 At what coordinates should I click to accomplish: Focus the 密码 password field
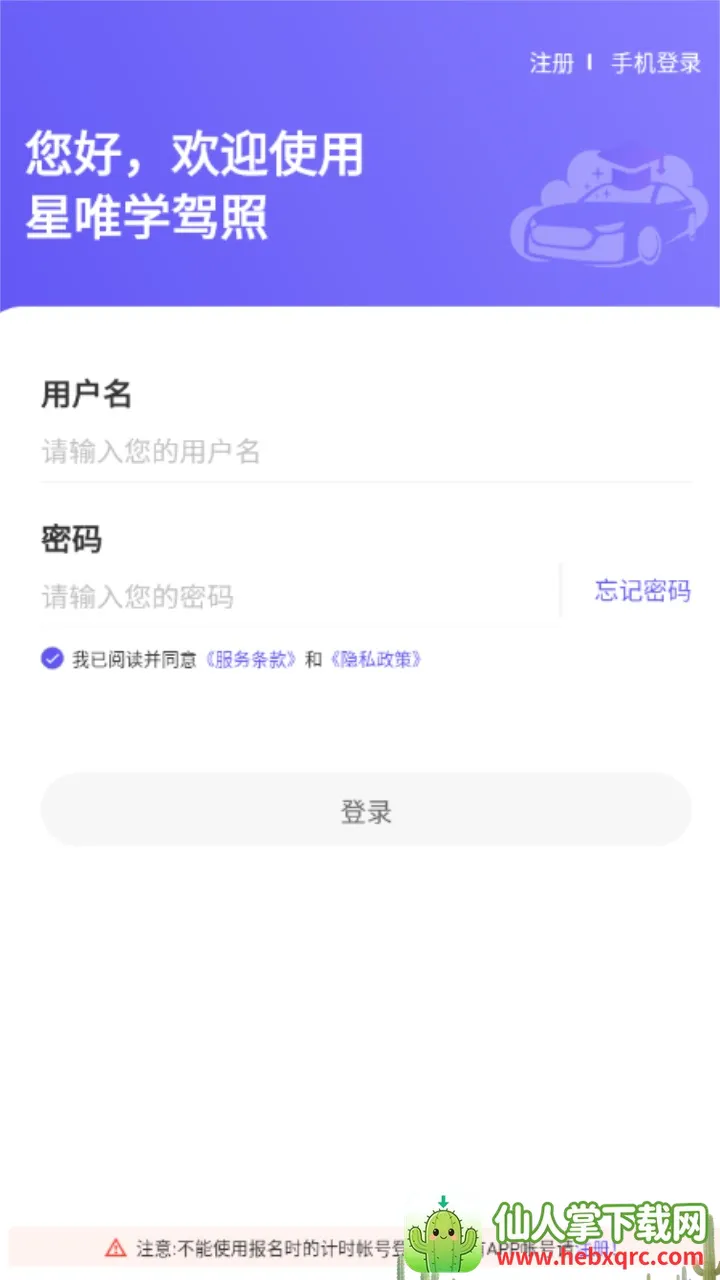[x=298, y=597]
